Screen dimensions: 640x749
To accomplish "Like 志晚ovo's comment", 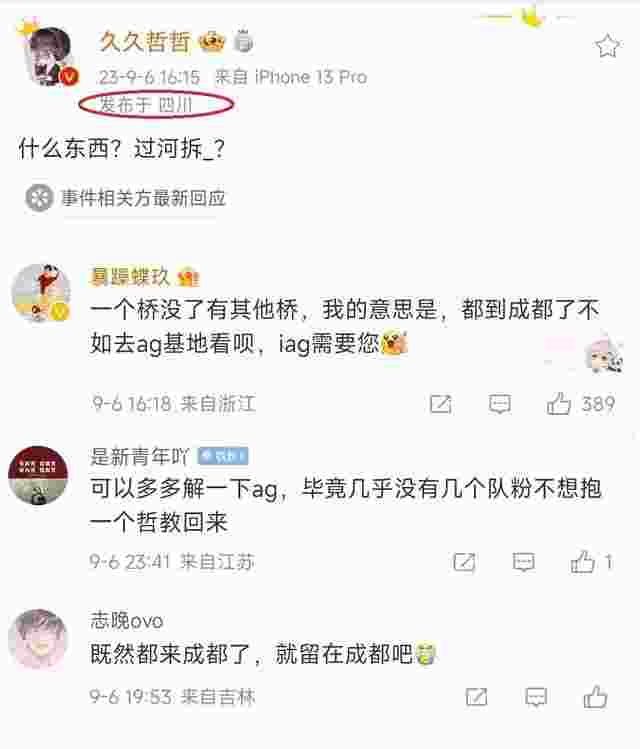I will point(595,696).
